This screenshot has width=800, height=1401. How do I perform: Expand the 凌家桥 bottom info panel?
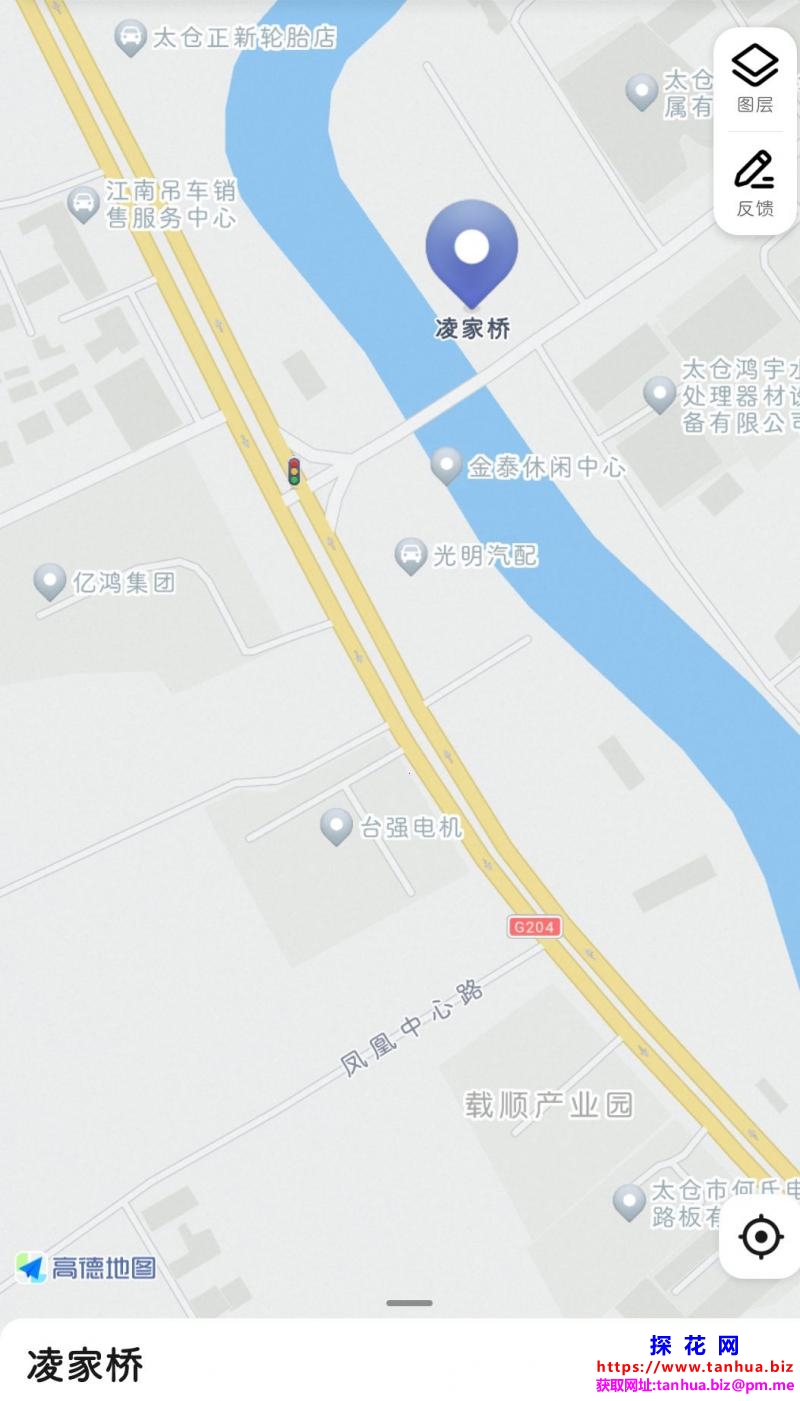click(x=409, y=1303)
